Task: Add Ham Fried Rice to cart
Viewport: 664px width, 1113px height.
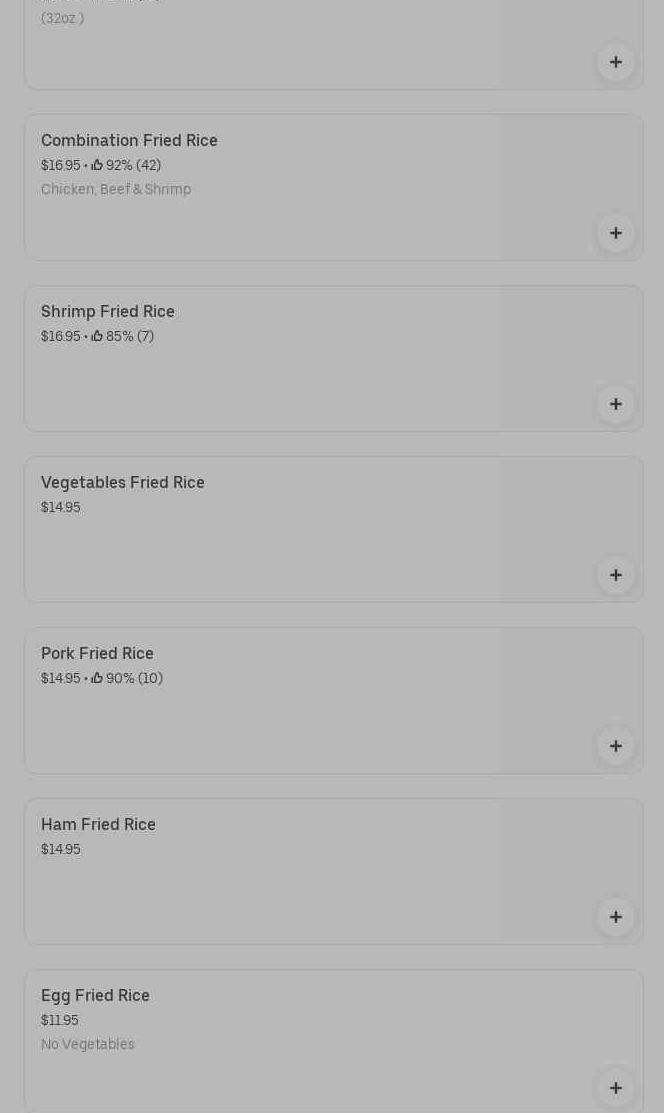Action: (616, 917)
